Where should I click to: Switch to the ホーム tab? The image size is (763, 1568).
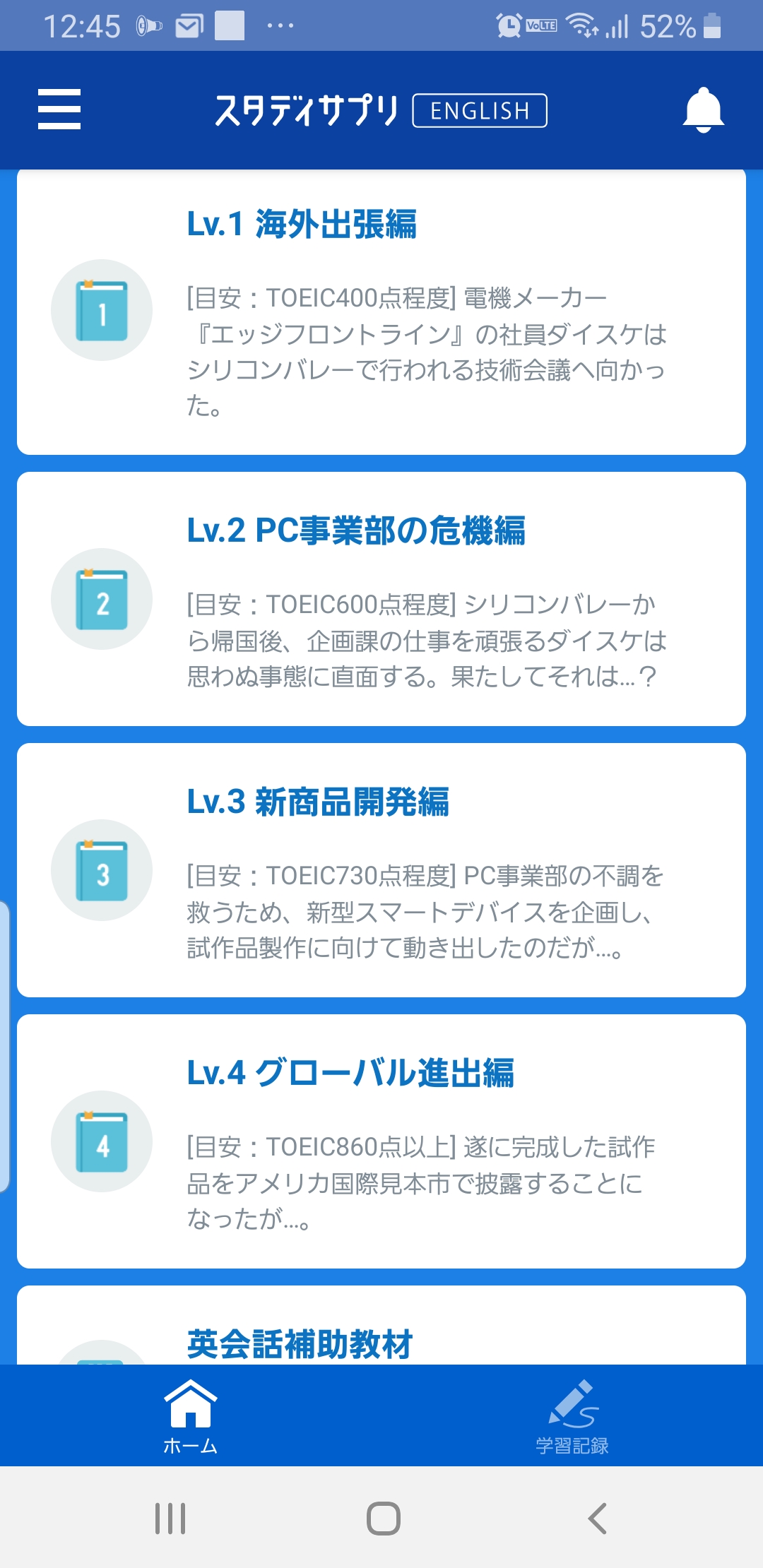pos(191,1416)
